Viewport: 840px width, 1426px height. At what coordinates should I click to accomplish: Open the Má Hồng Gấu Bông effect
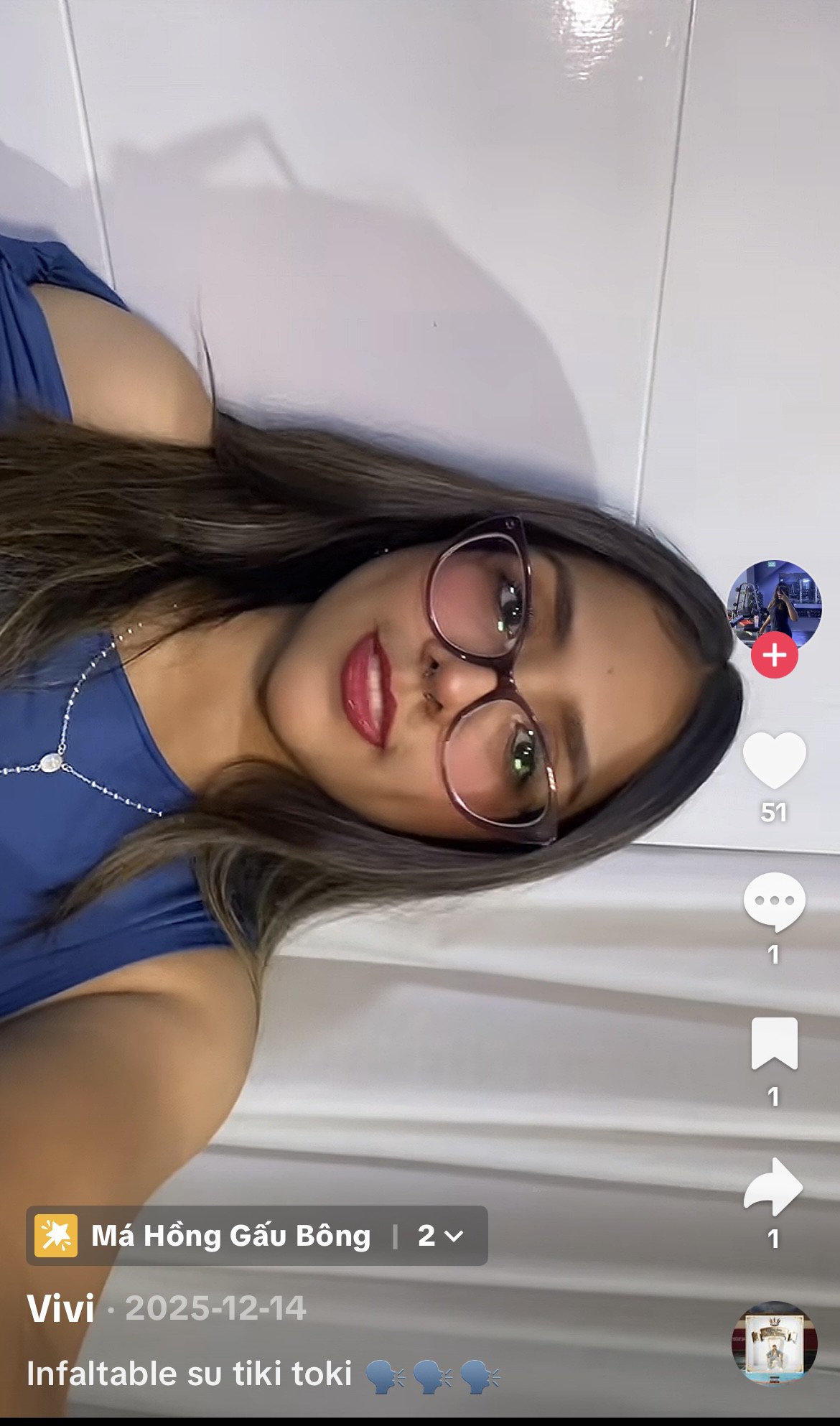(230, 1236)
